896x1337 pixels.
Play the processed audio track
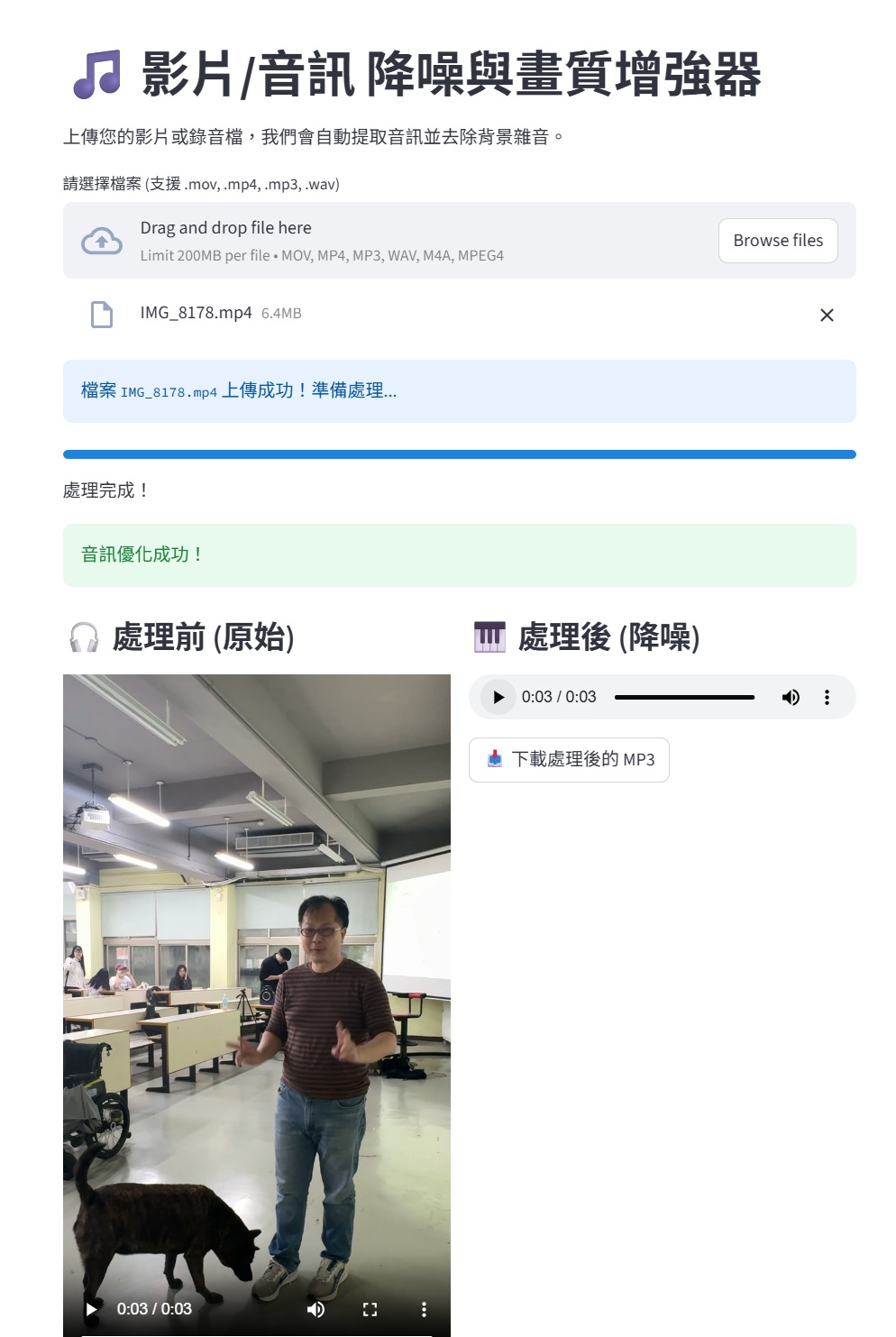[497, 696]
